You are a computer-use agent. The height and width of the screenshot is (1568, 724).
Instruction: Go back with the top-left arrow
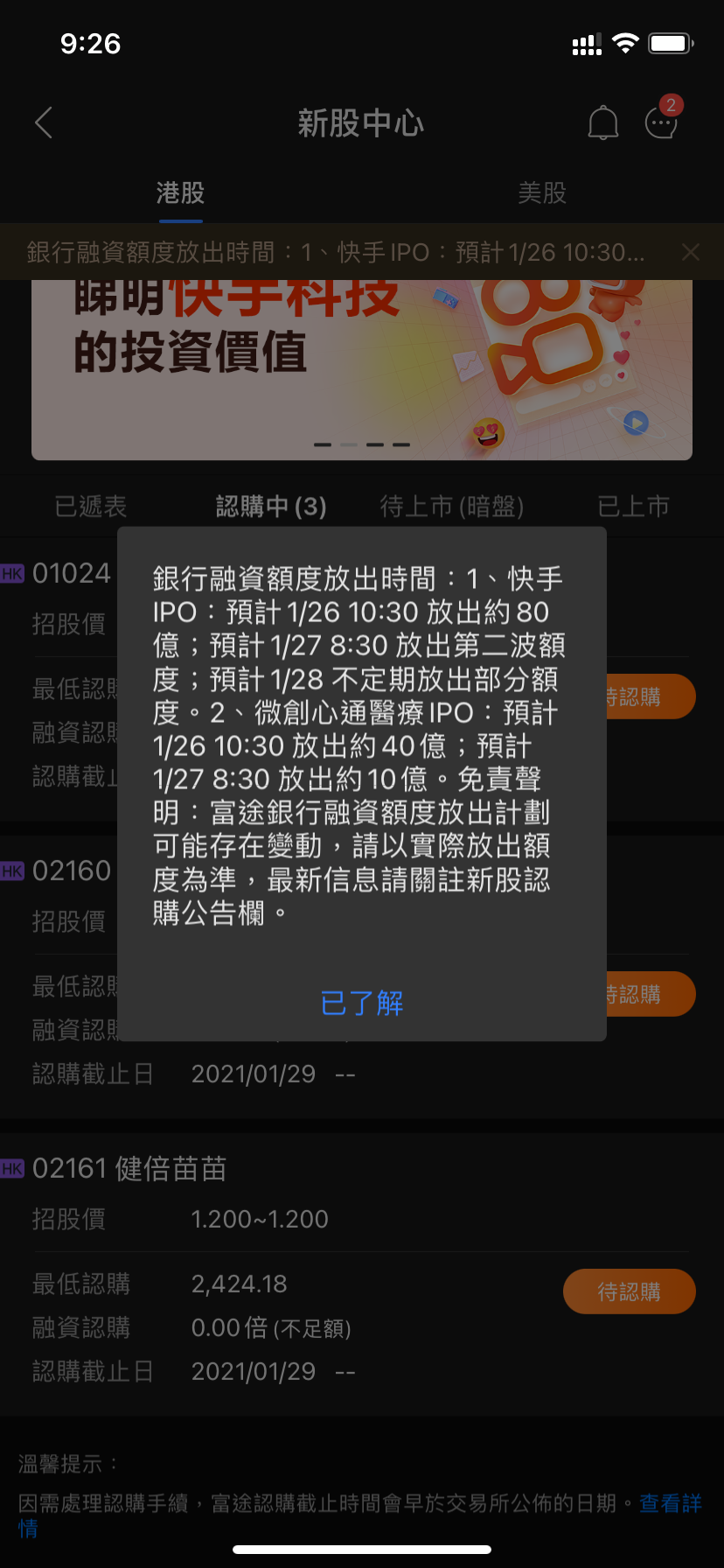pyautogui.click(x=44, y=123)
